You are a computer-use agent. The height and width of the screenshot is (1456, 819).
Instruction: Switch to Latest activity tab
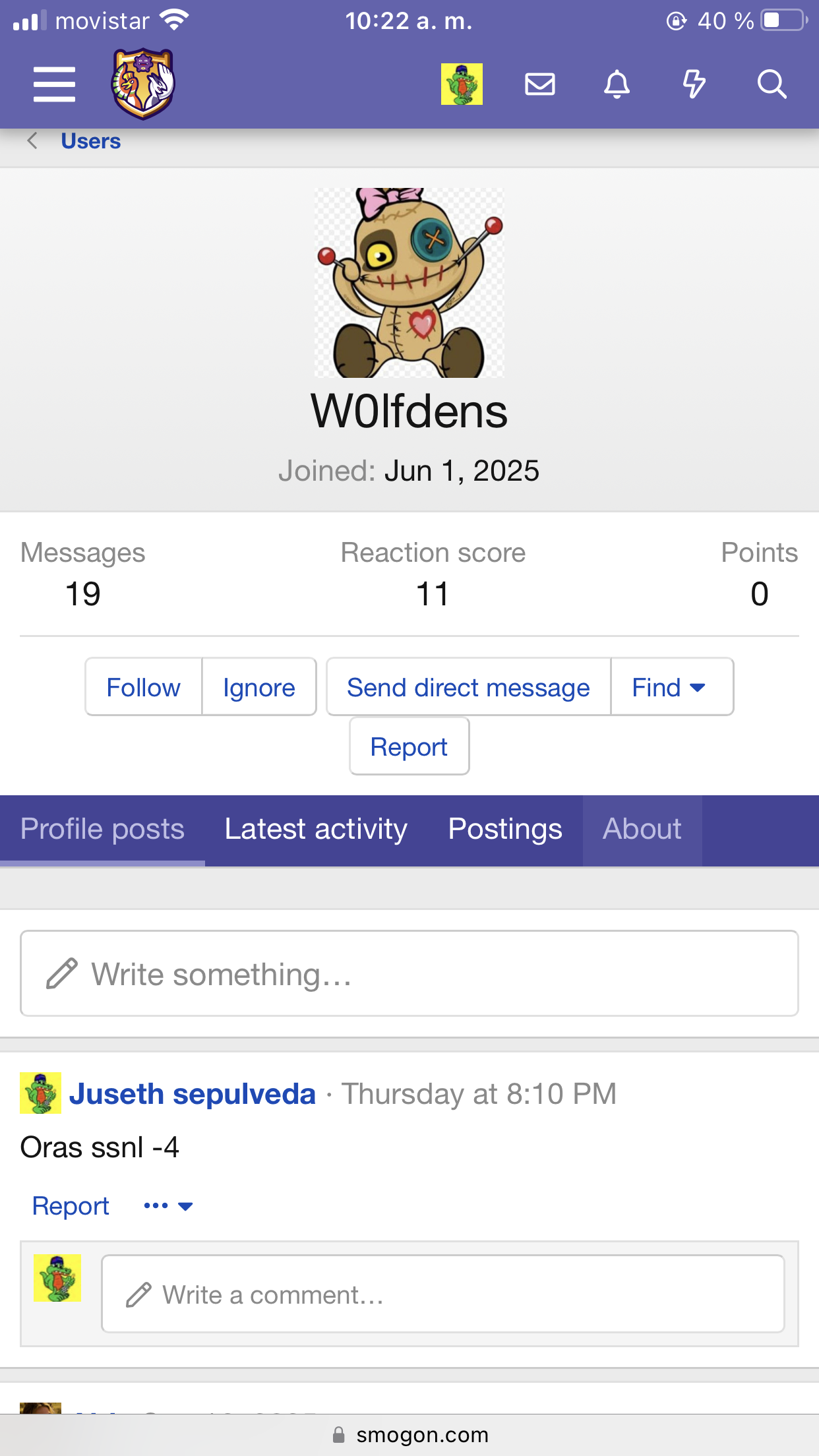coord(315,830)
